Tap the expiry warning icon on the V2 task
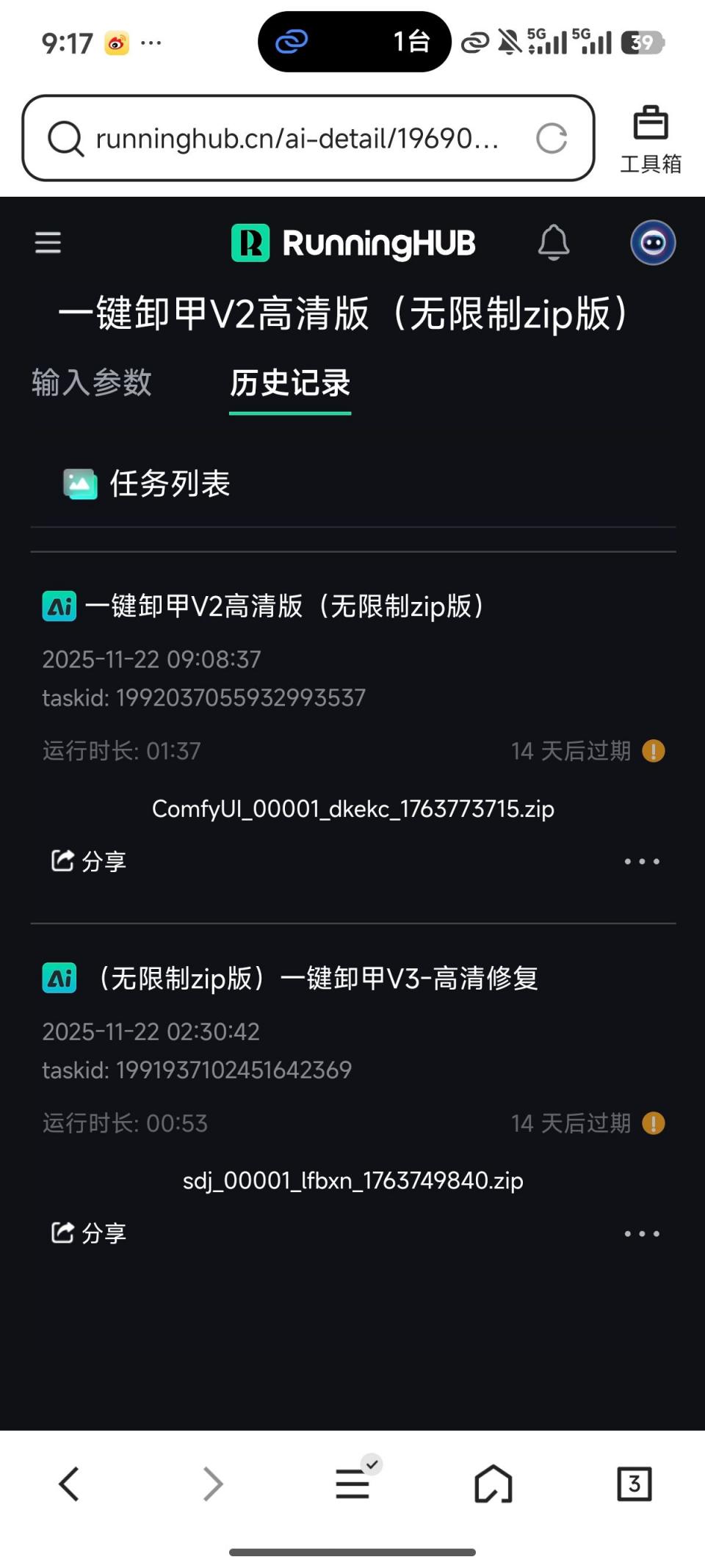 [653, 750]
